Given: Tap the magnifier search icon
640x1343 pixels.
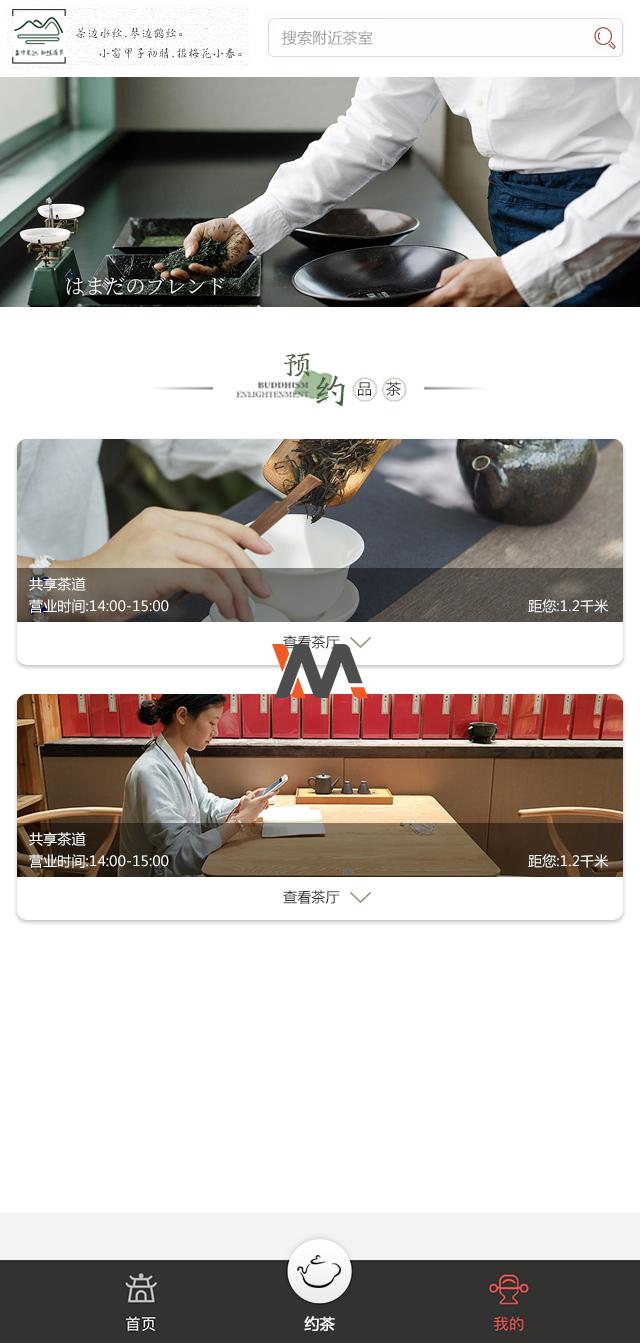Looking at the screenshot, I should (604, 38).
